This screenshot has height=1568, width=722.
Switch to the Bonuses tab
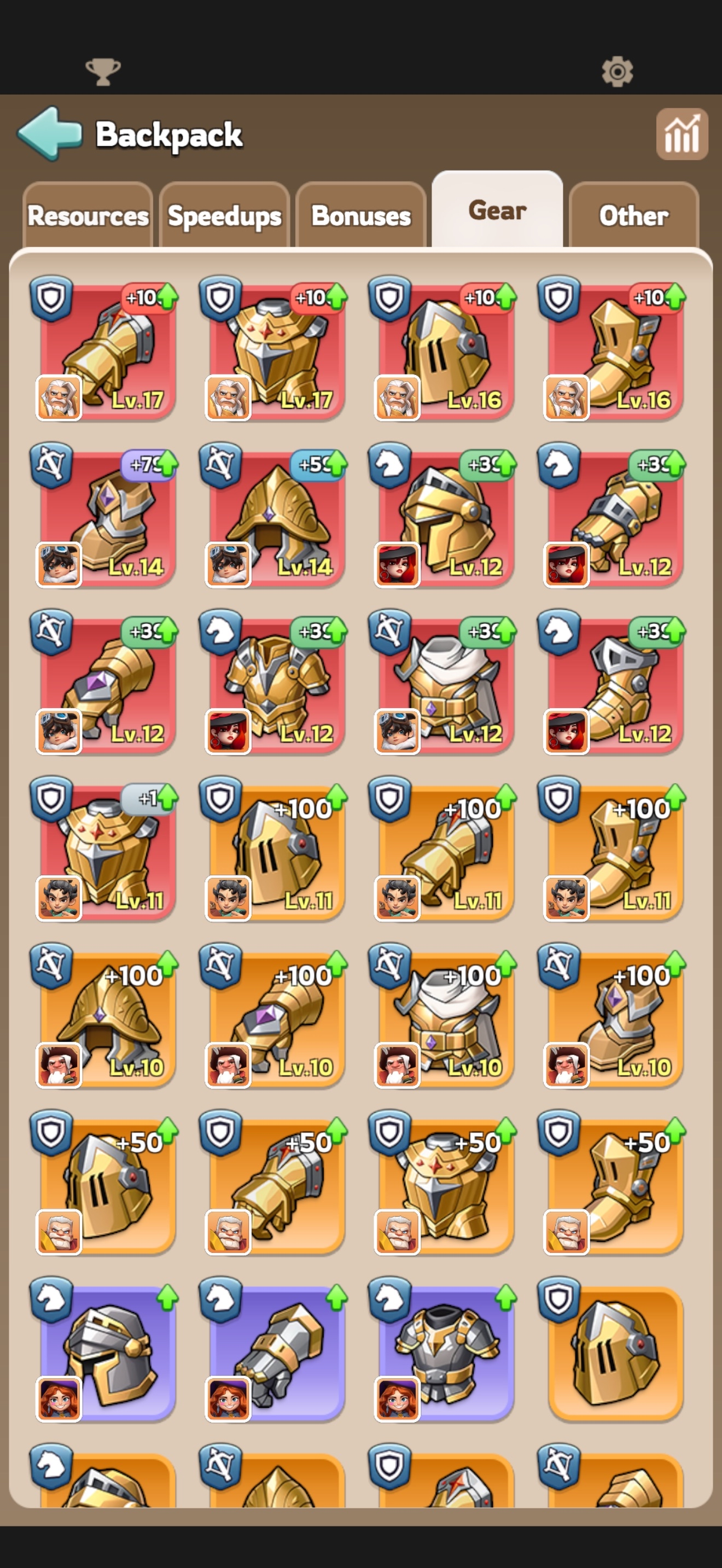pos(361,215)
